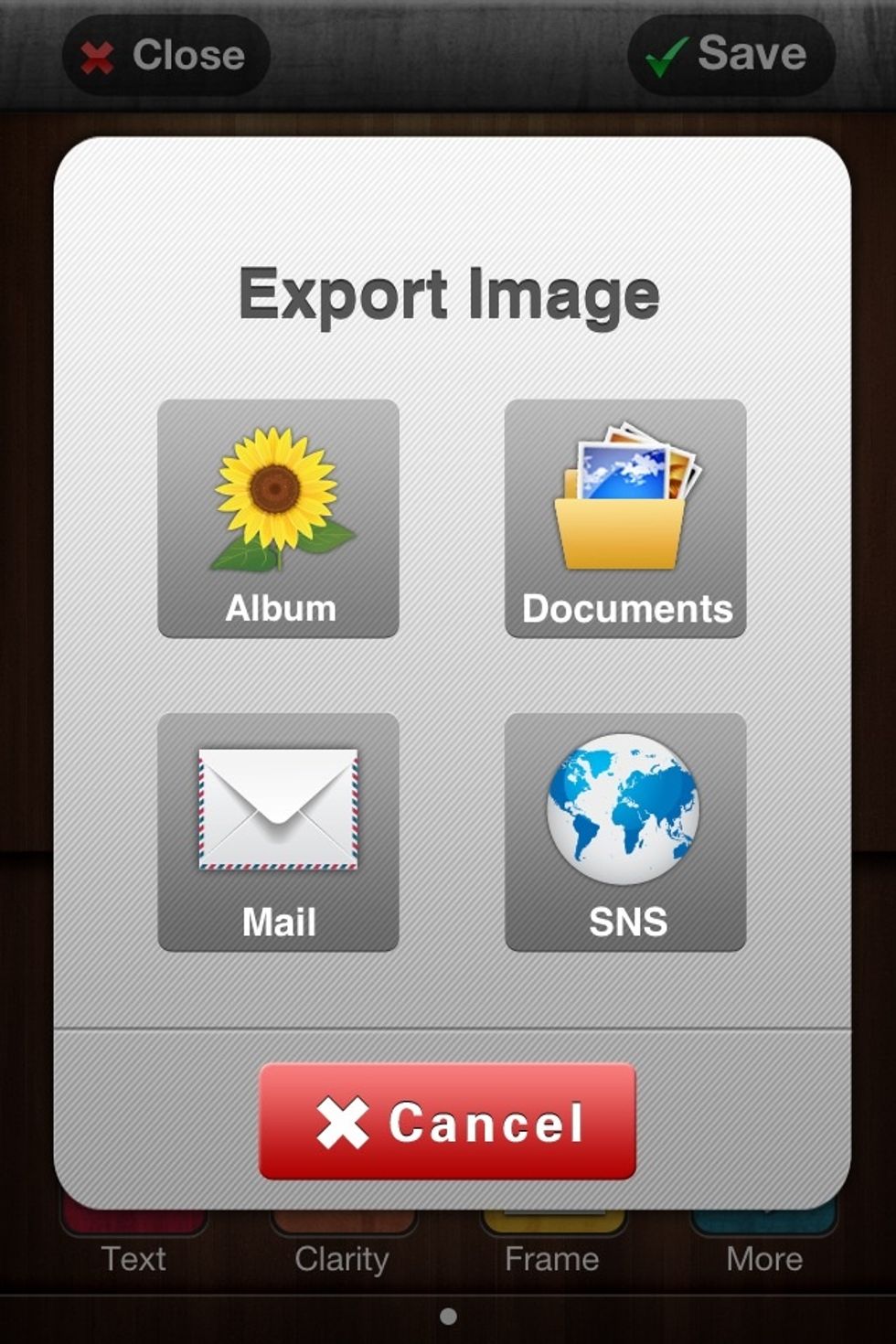Tap the white X on Cancel button
896x1344 pixels.
pyautogui.click(x=341, y=1123)
